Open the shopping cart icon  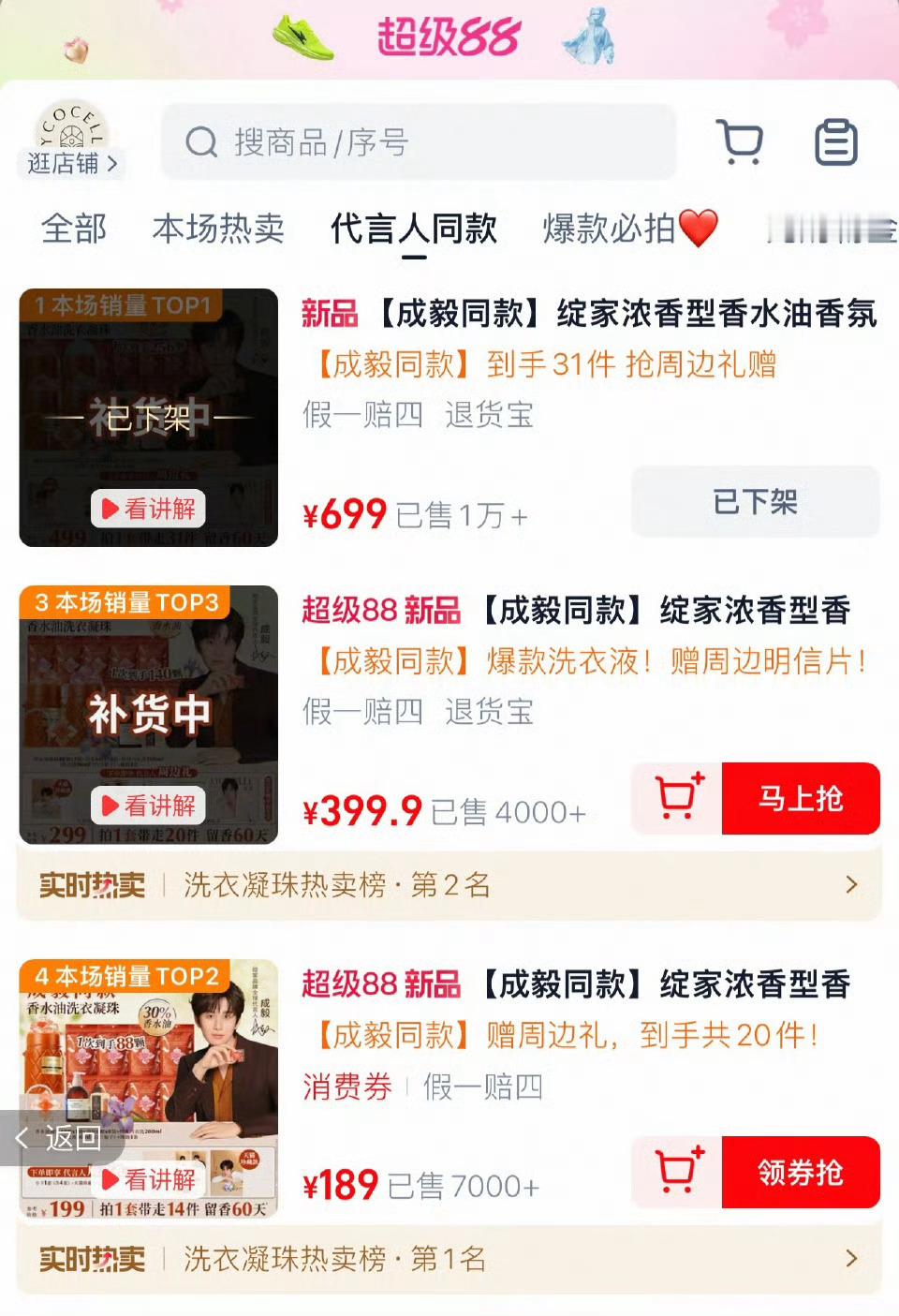[x=740, y=142]
